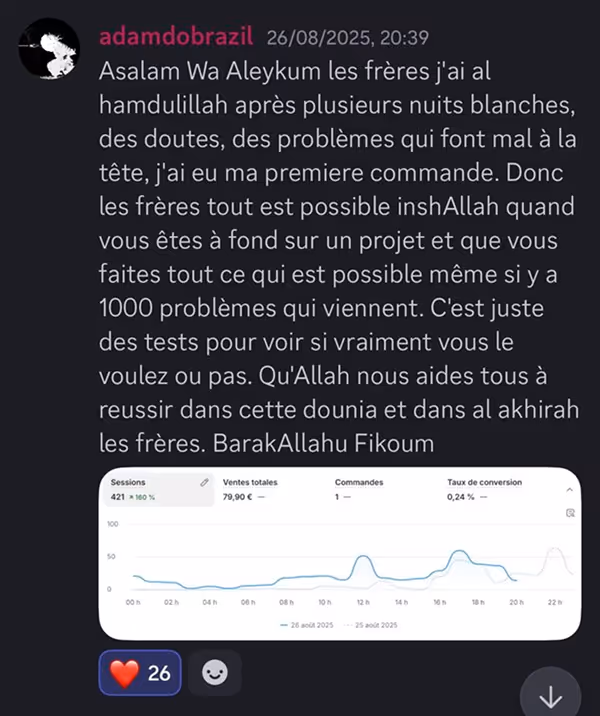Jump to latest messages with down arrow
600x716 pixels.
coord(550,696)
